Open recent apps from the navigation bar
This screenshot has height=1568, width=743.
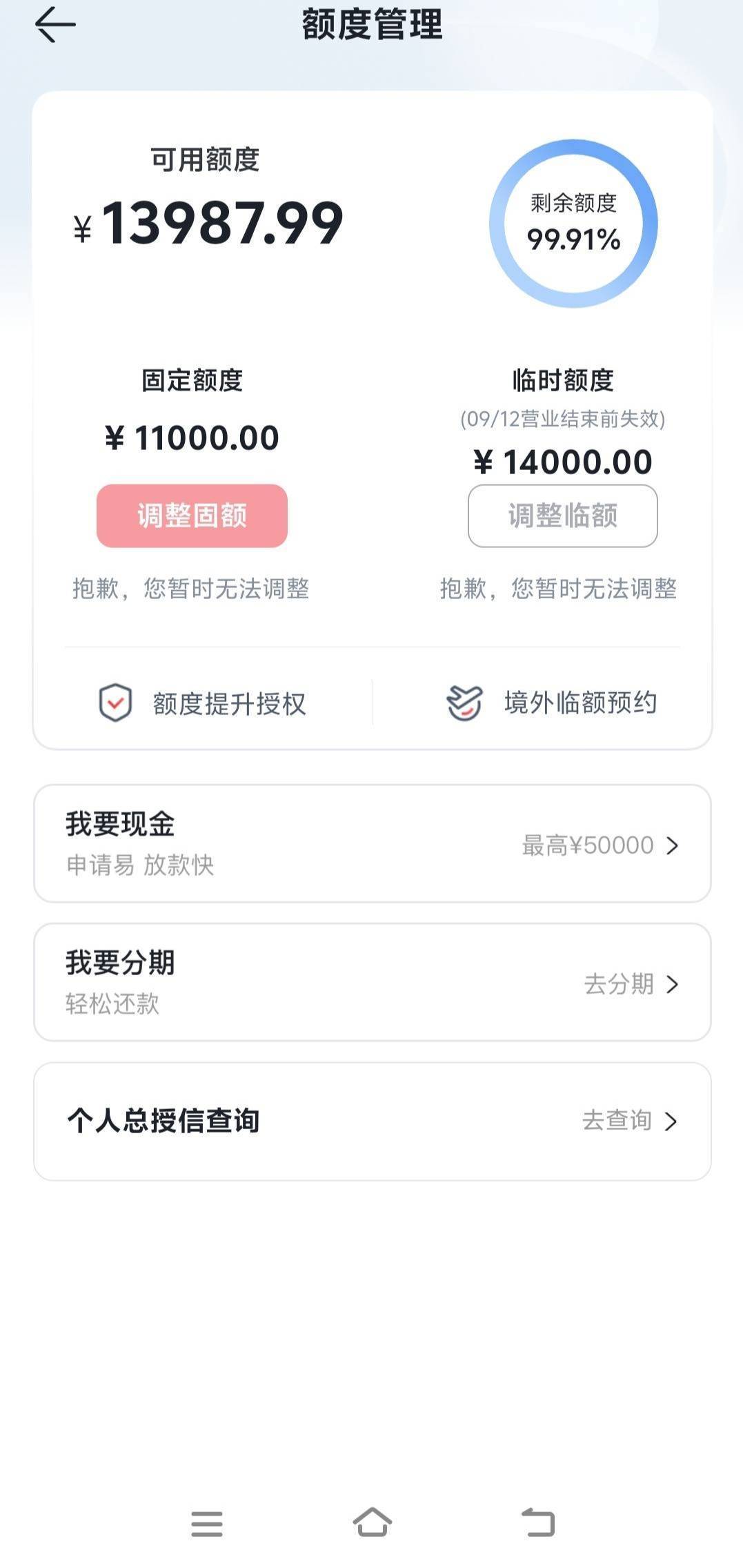tap(207, 1524)
